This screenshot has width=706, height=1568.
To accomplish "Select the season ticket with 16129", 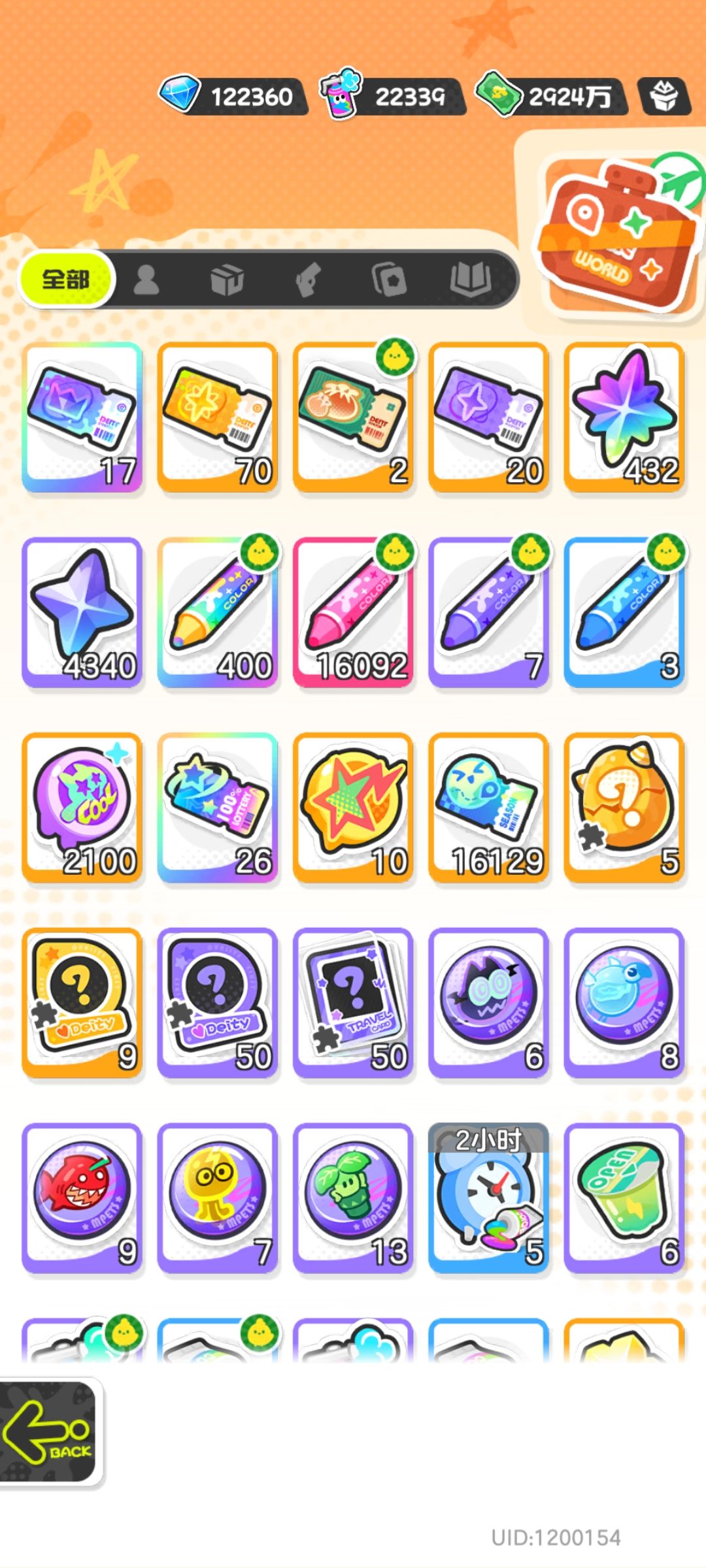I will (489, 808).
